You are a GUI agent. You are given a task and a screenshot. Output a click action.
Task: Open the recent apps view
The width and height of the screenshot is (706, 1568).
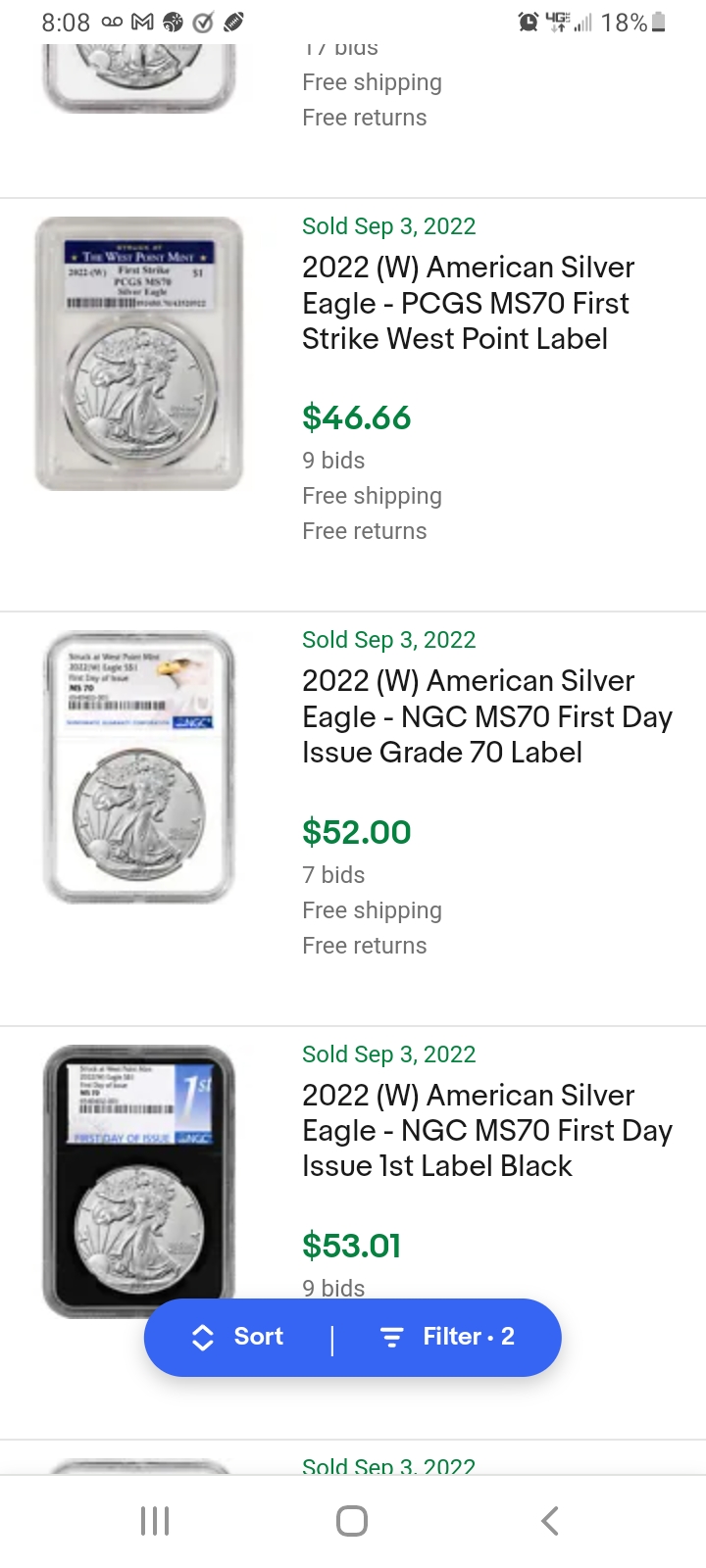(155, 1521)
